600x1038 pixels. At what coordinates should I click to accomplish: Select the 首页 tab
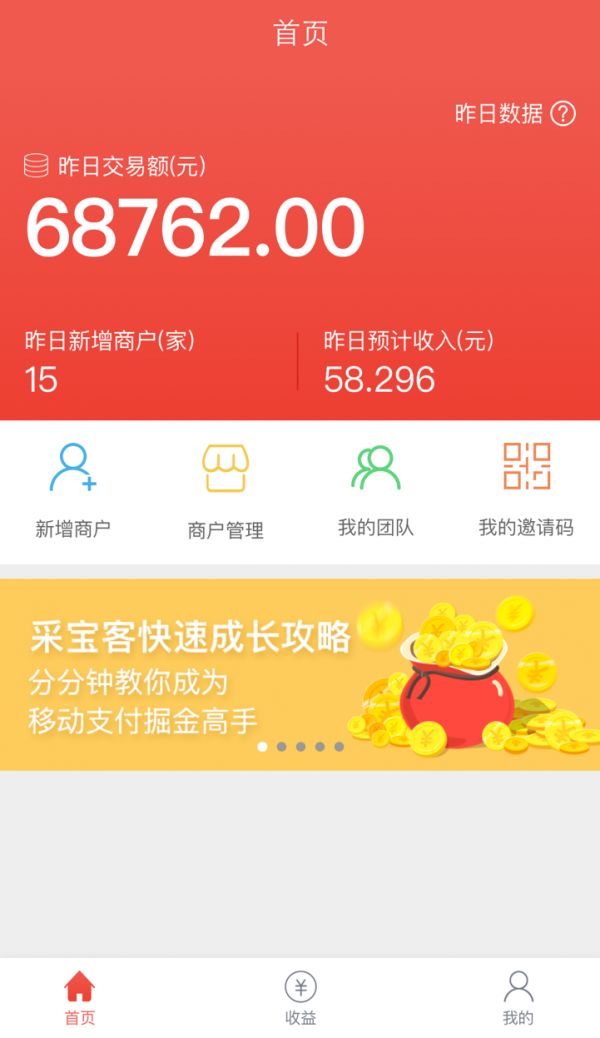click(x=80, y=998)
